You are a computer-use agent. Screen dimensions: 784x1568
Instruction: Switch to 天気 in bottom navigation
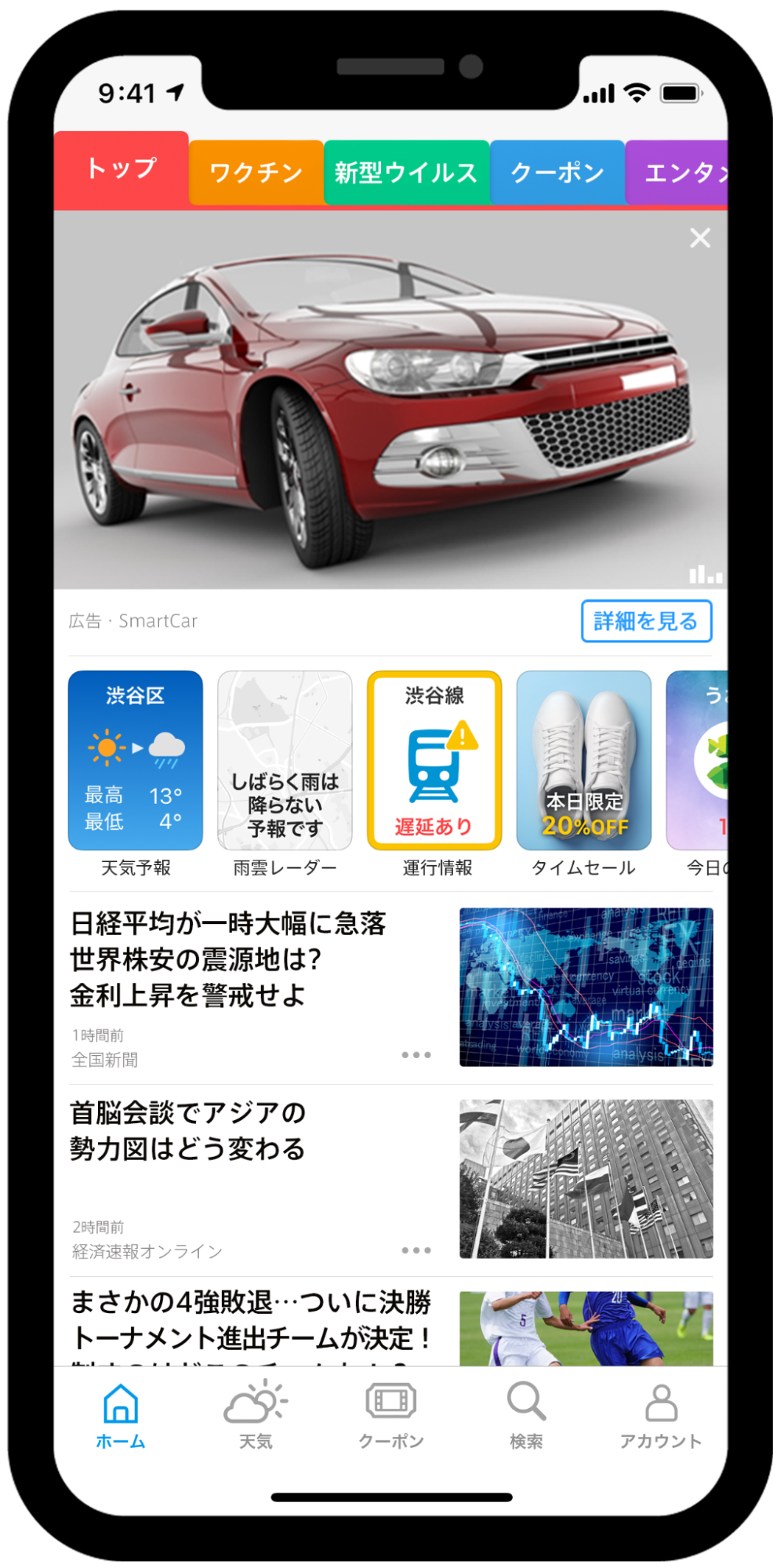tap(256, 1414)
